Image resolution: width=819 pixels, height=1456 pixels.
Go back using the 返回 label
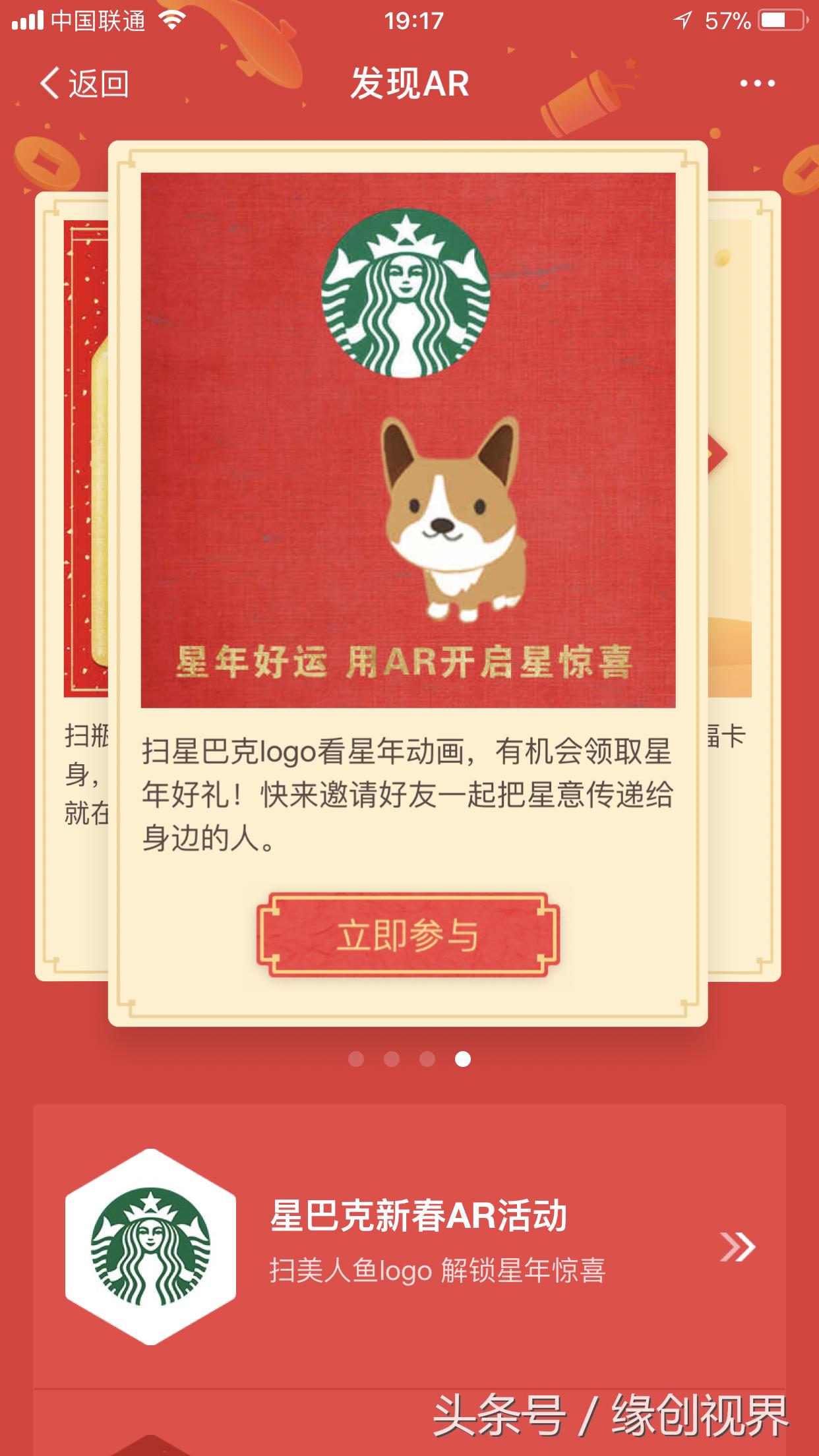point(99,84)
